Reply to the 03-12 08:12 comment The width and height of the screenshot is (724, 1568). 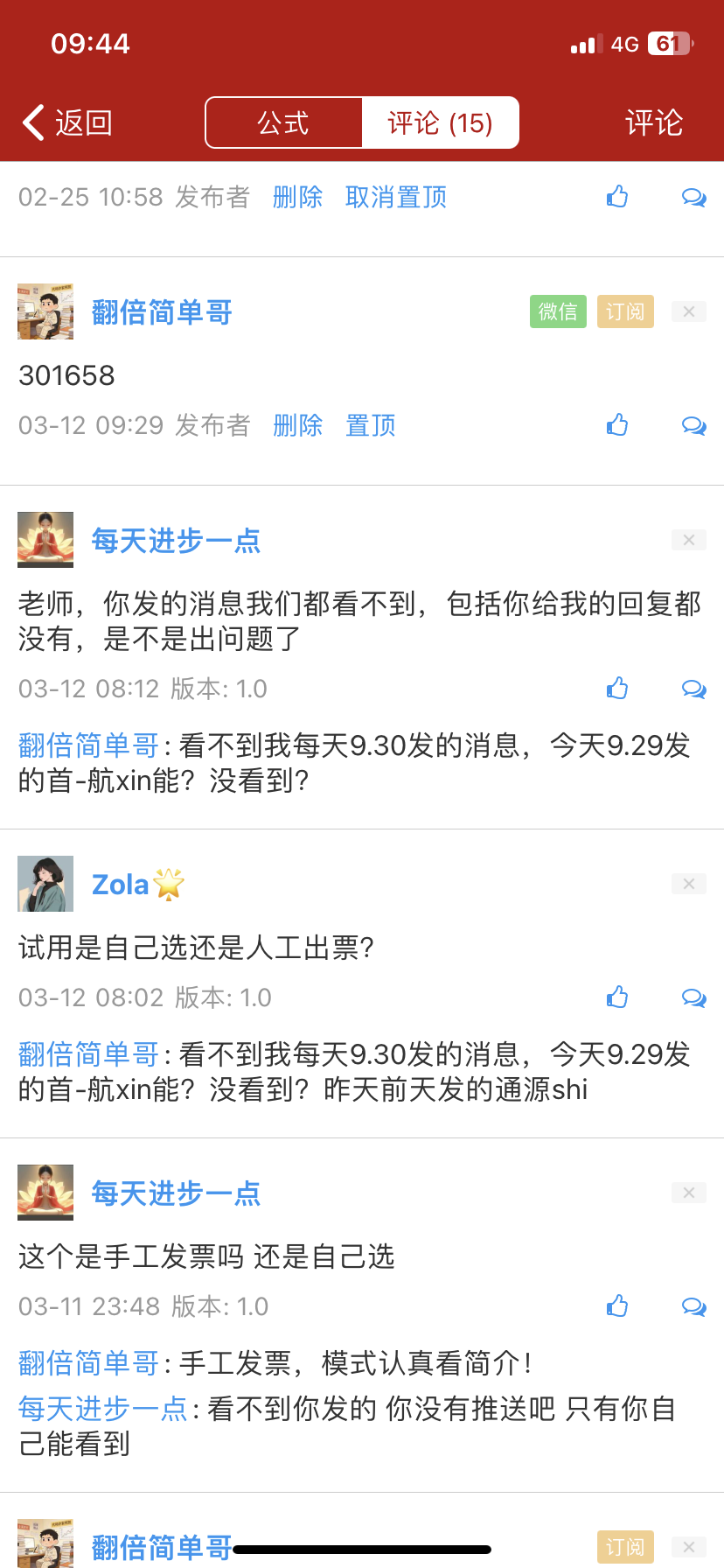pos(693,689)
